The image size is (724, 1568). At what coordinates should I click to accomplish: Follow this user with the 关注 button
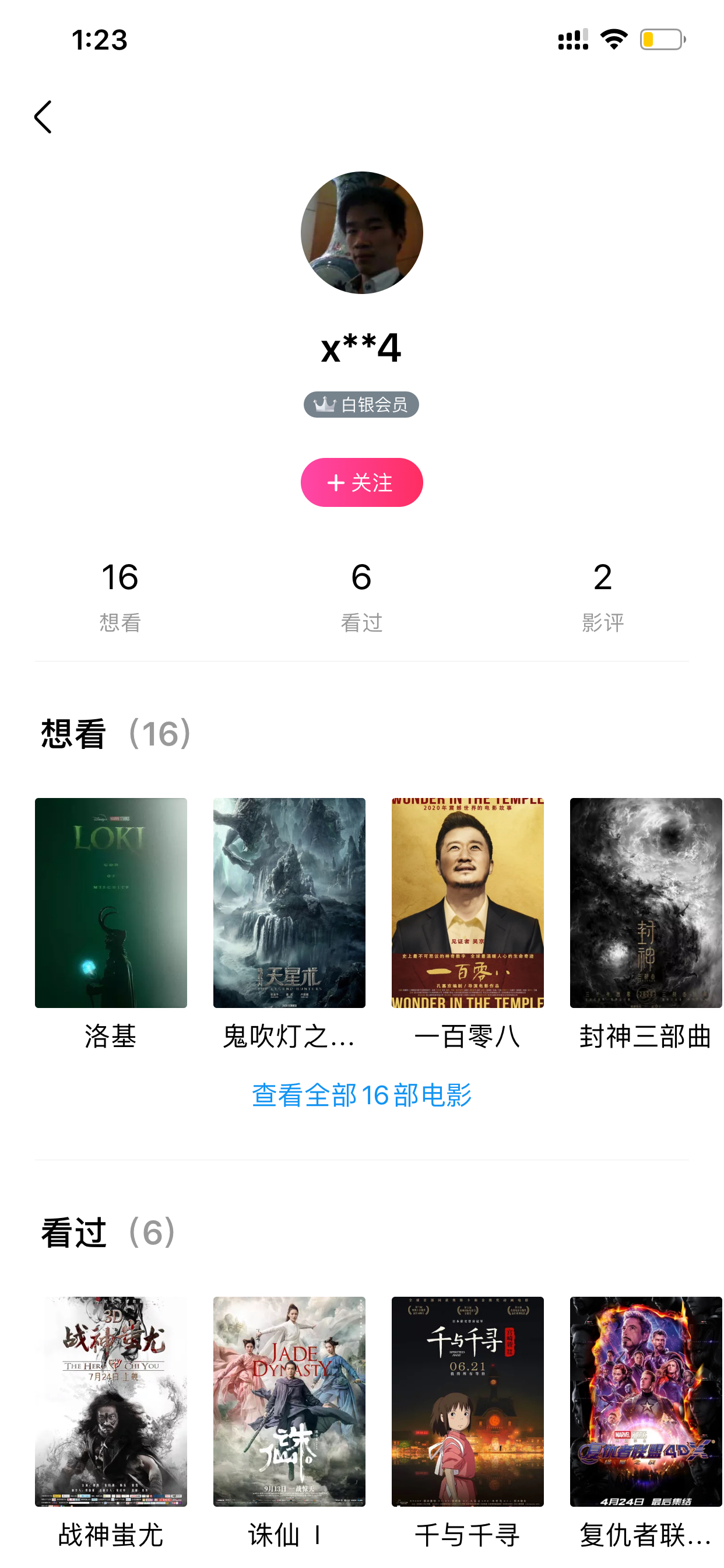[361, 482]
